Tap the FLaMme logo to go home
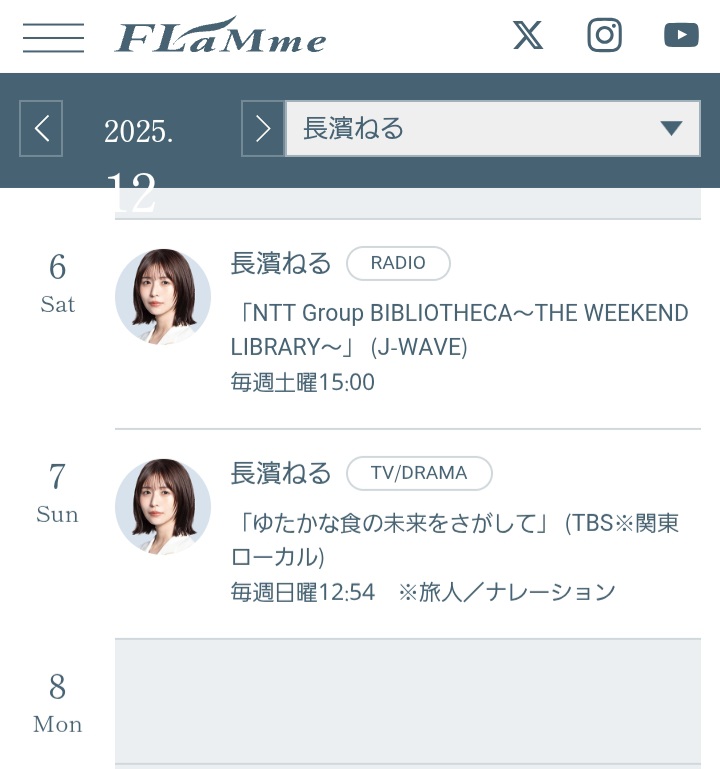 (221, 37)
